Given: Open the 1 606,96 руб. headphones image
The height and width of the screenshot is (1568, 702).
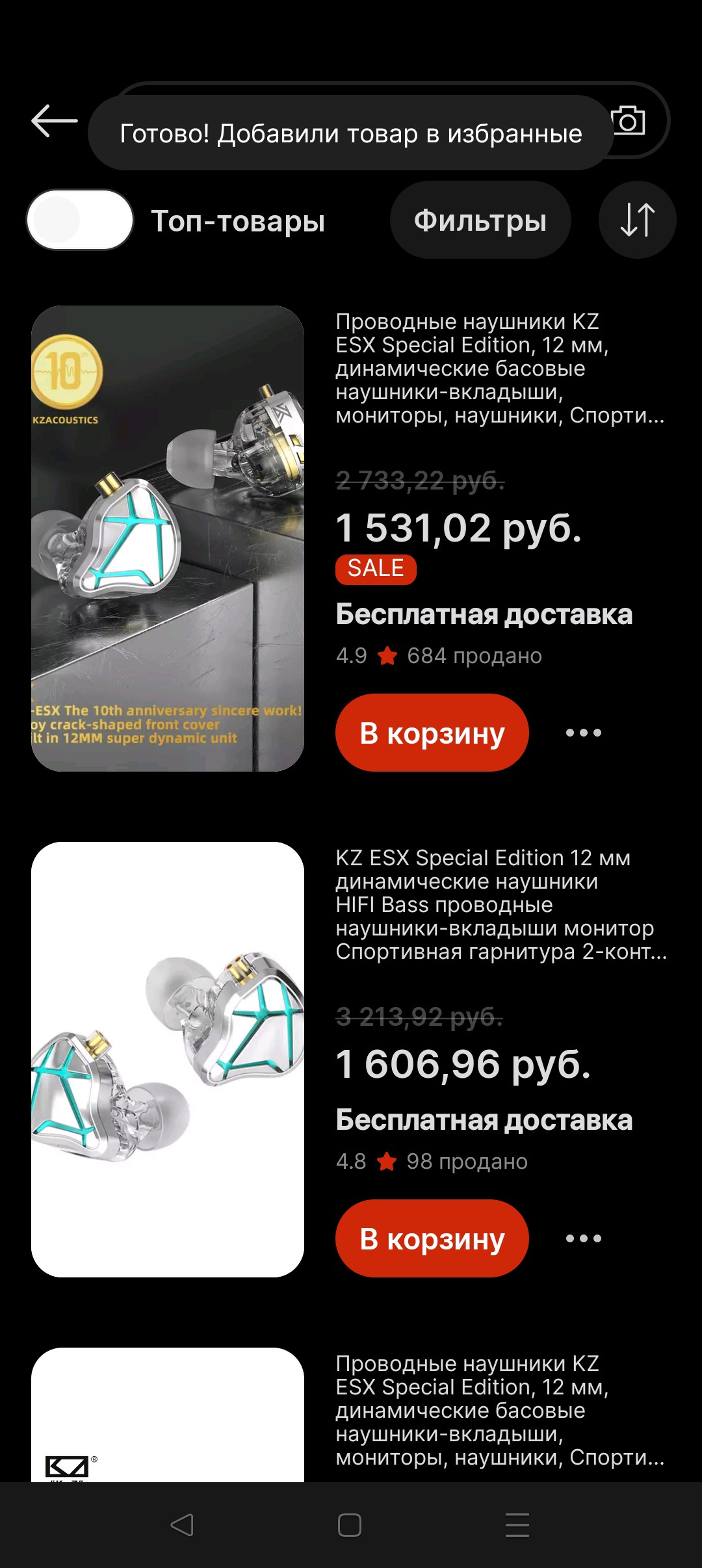Looking at the screenshot, I should (168, 1060).
